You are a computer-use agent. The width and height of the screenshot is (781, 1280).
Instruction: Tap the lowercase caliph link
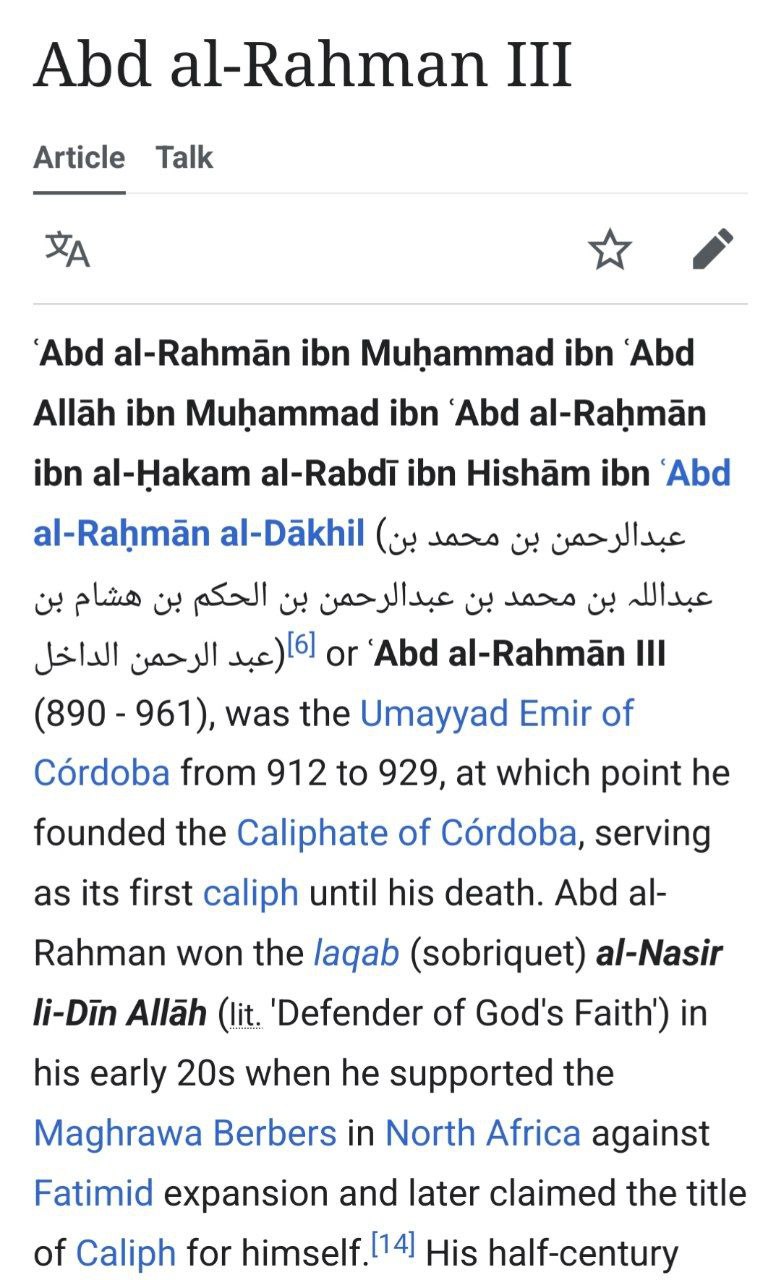250,894
